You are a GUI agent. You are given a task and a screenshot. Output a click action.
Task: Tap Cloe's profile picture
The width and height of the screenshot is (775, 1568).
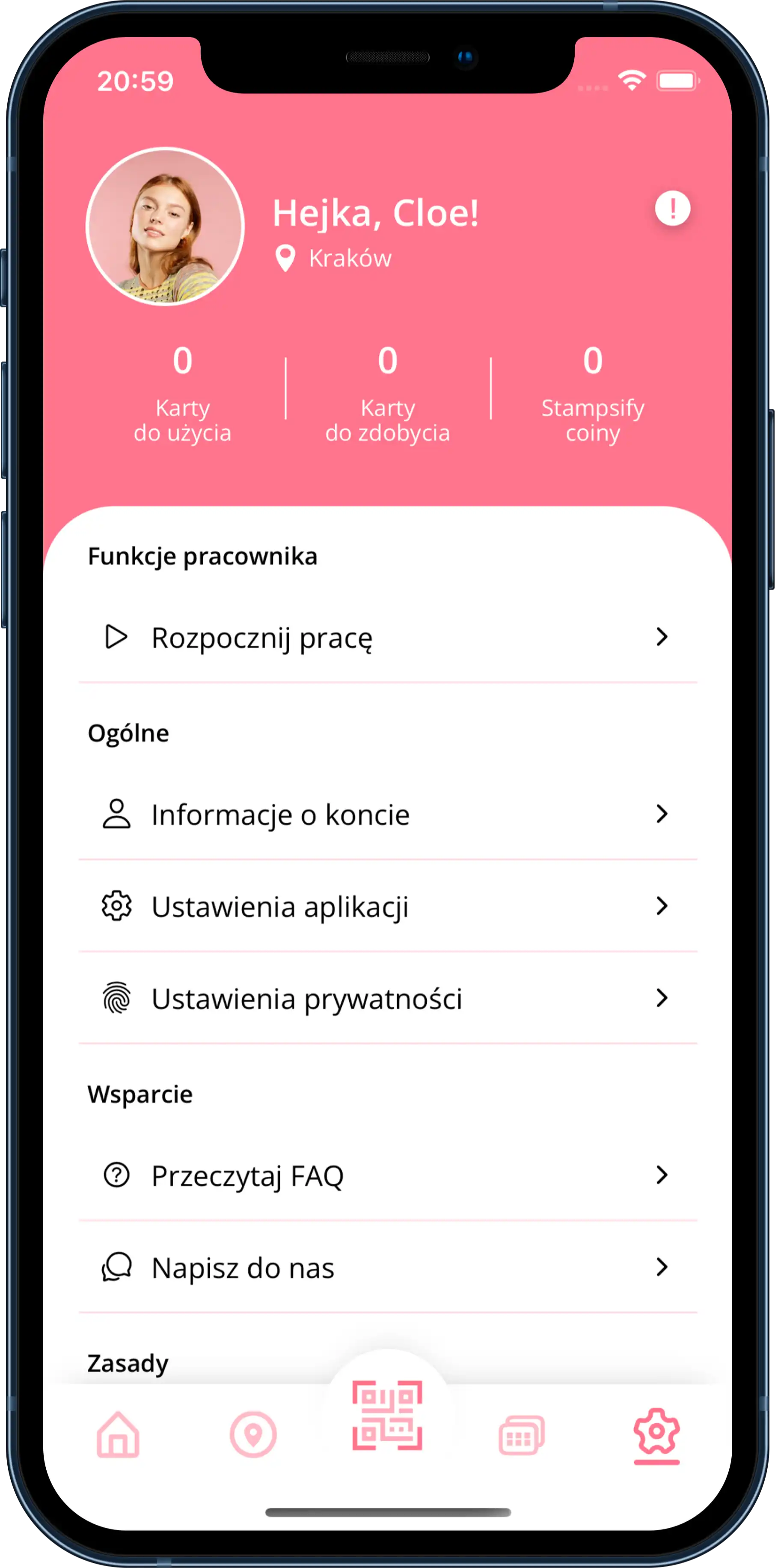pos(165,227)
